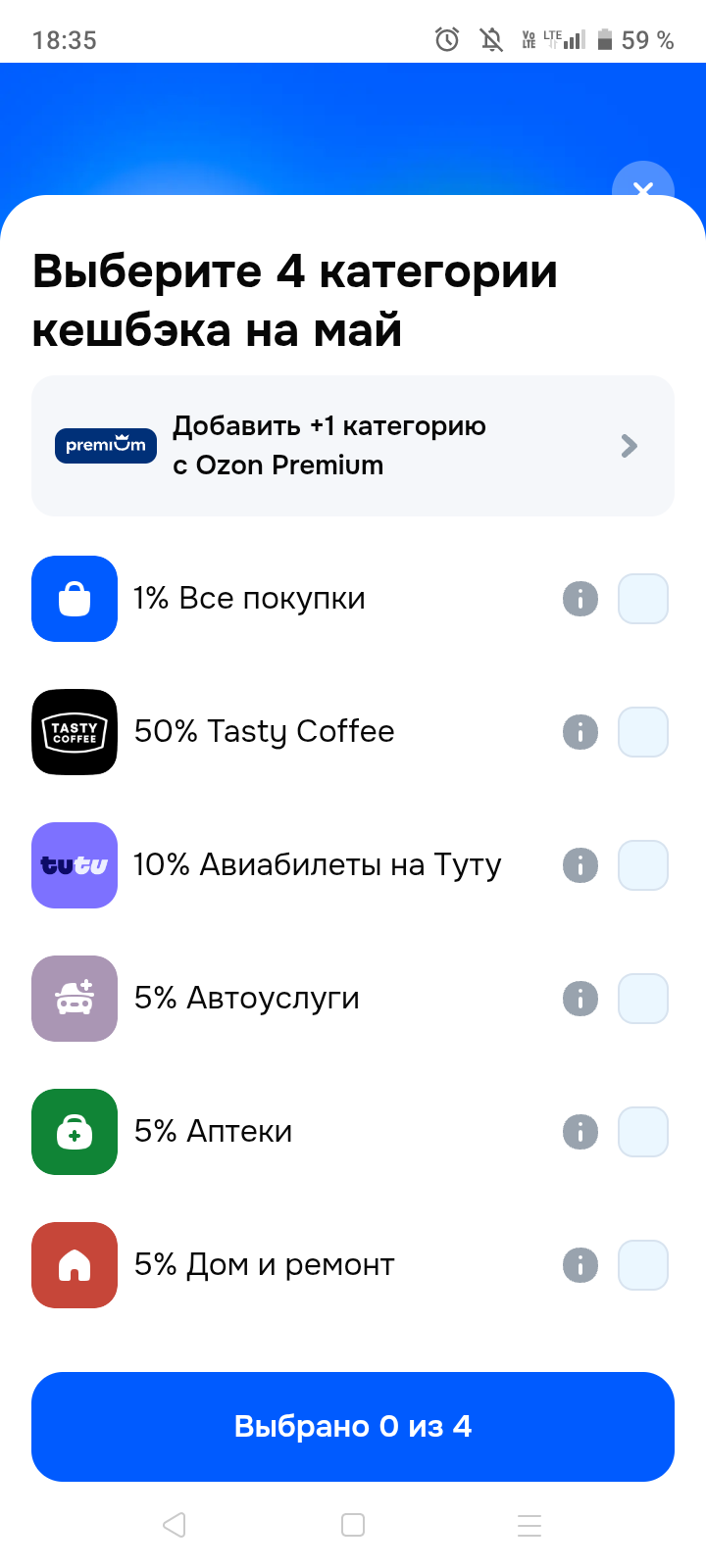View info about 10% Авиабилеты на Туту
The image size is (706, 1568).
pyautogui.click(x=580, y=865)
